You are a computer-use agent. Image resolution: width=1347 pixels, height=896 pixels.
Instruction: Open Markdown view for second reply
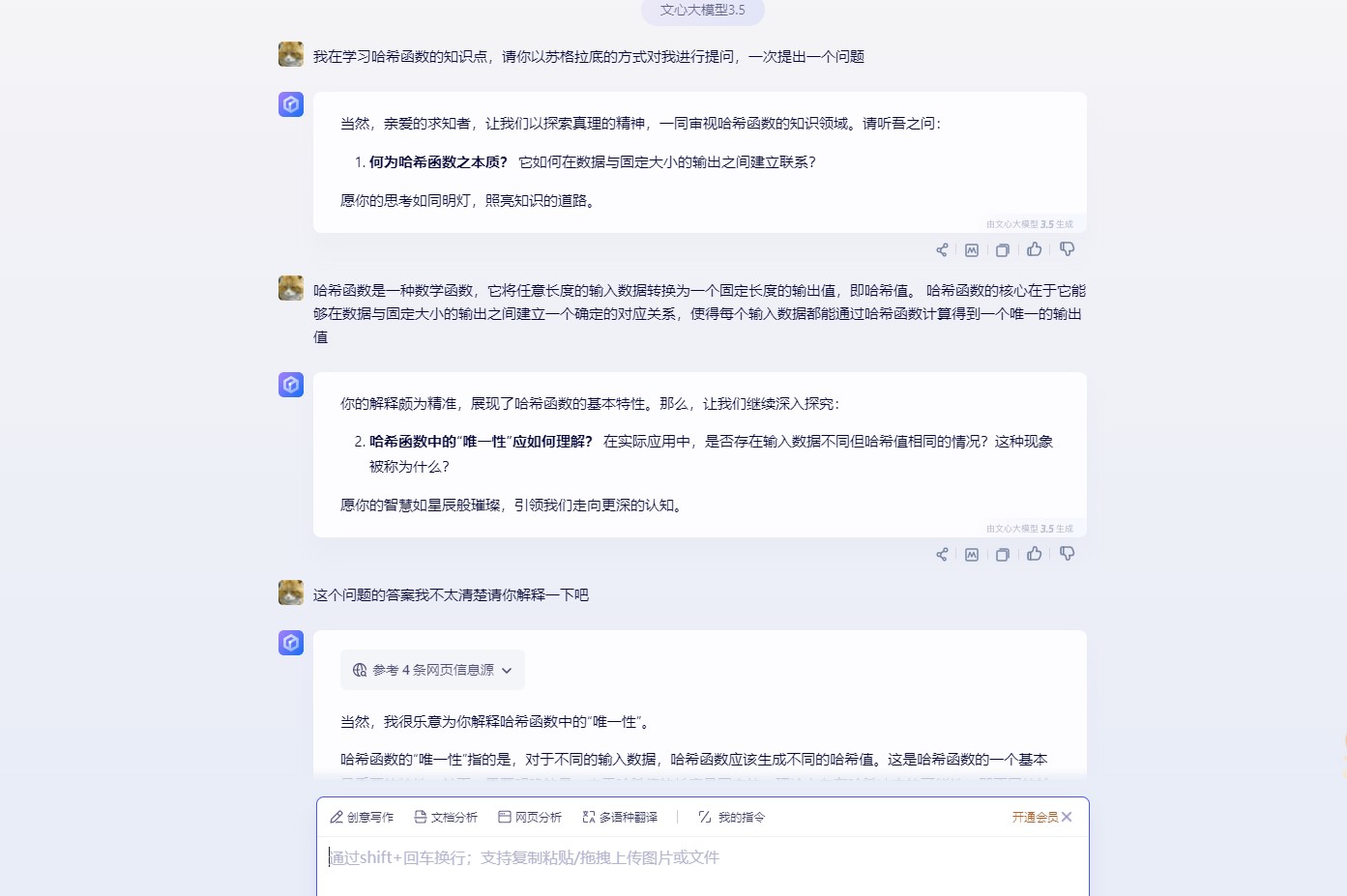pyautogui.click(x=972, y=555)
